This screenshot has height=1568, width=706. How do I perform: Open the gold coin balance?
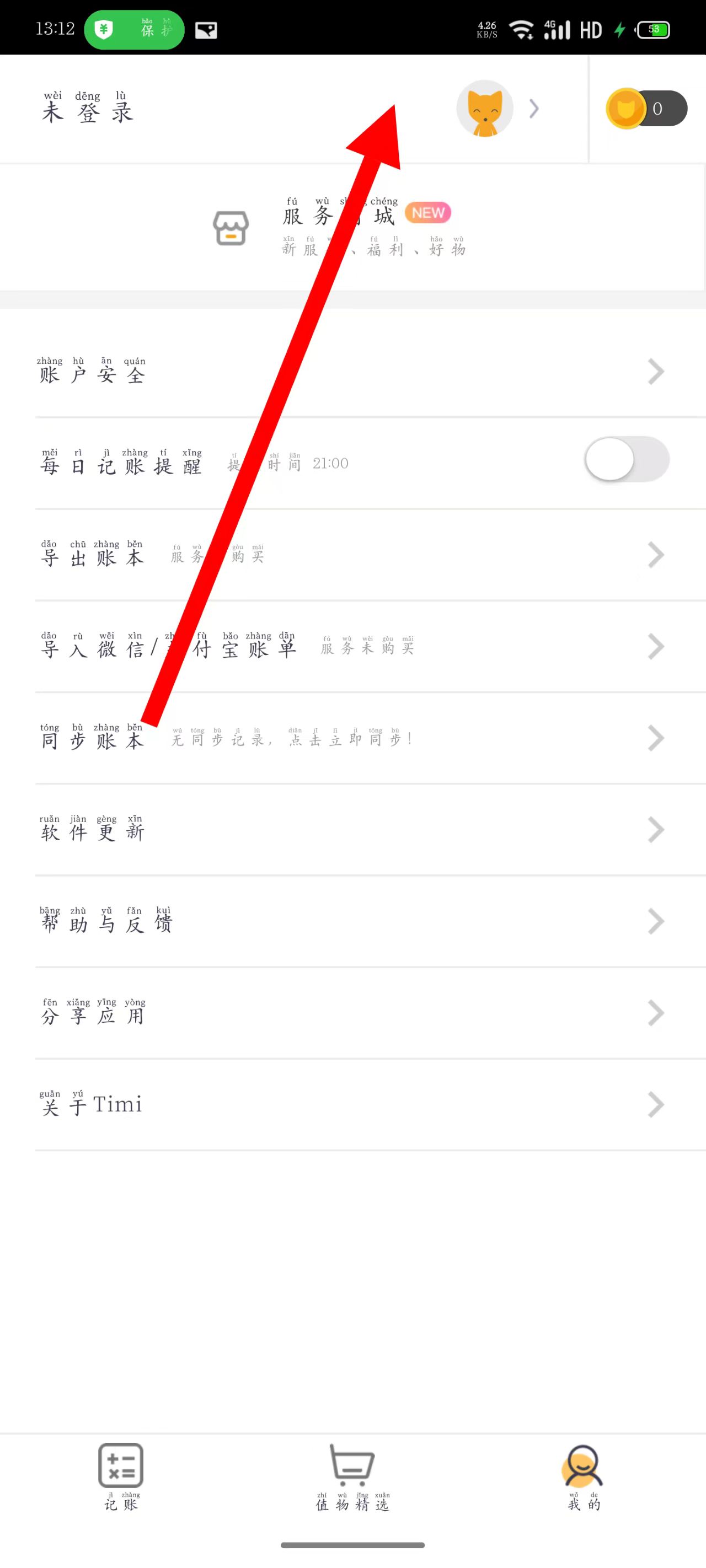[x=646, y=109]
